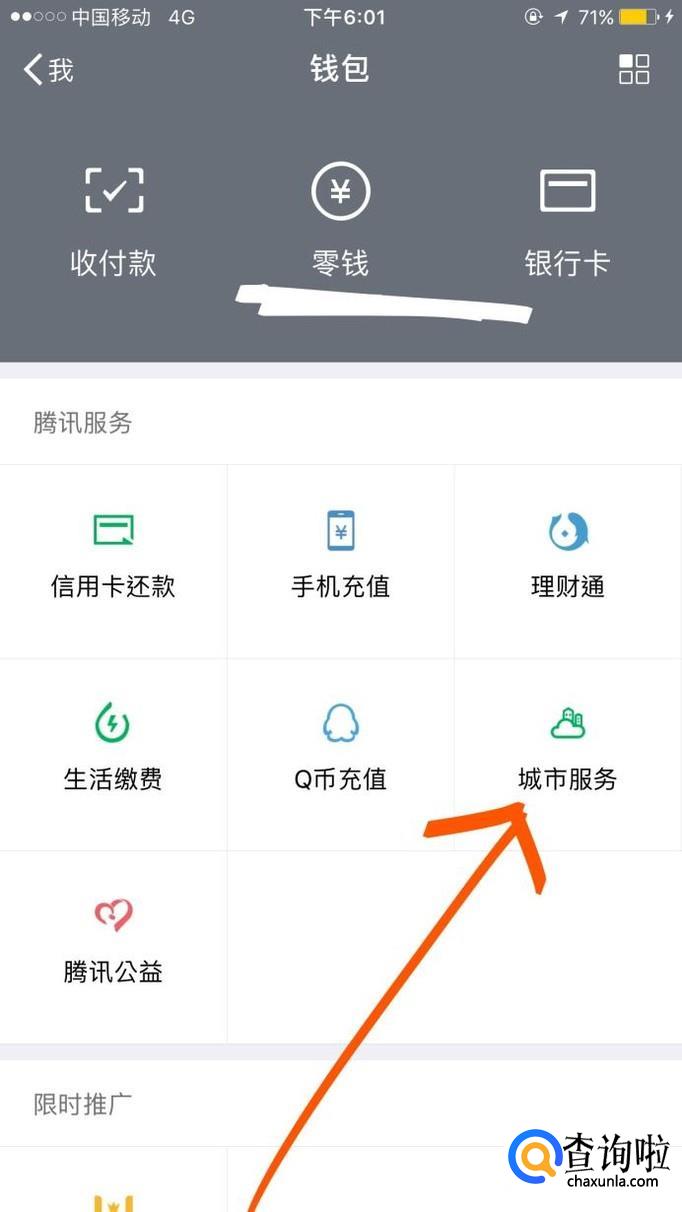
Task: Open 腾讯公益 charity
Action: tap(114, 942)
